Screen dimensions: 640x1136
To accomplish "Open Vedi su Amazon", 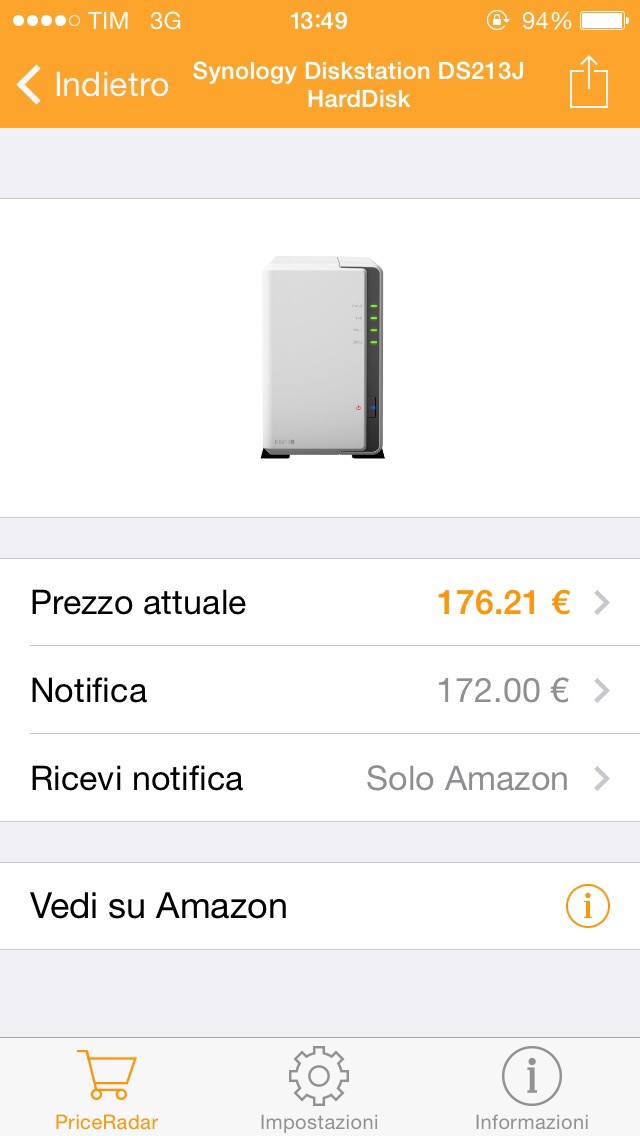I will point(300,906).
